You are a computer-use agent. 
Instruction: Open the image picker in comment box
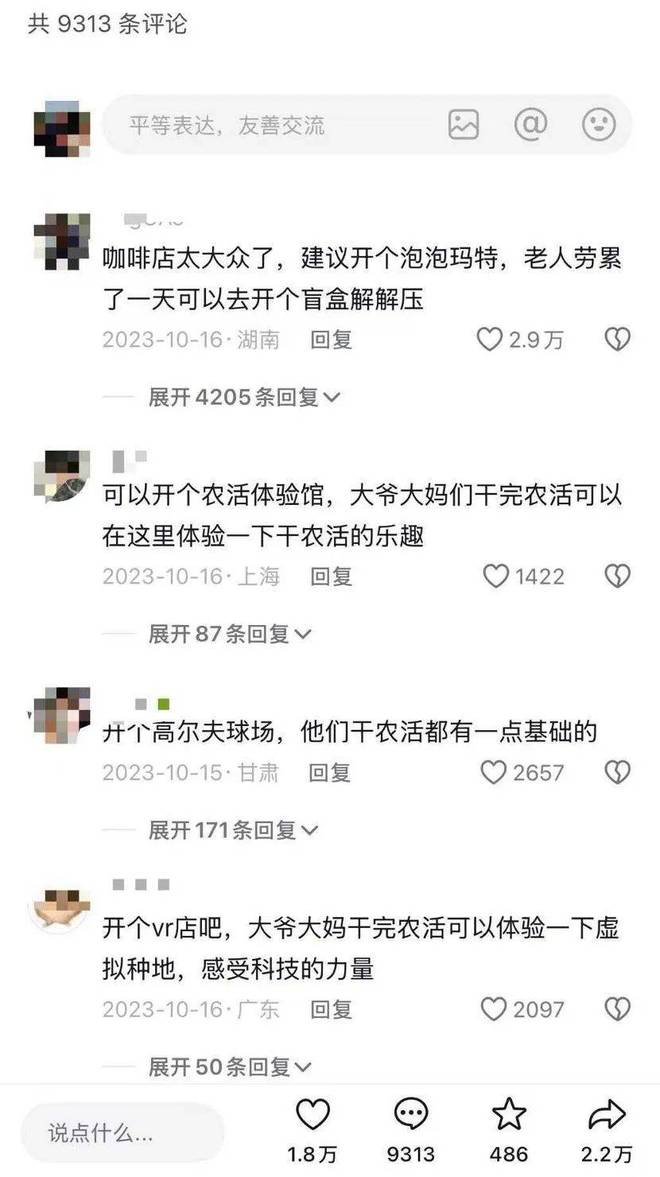(x=464, y=125)
